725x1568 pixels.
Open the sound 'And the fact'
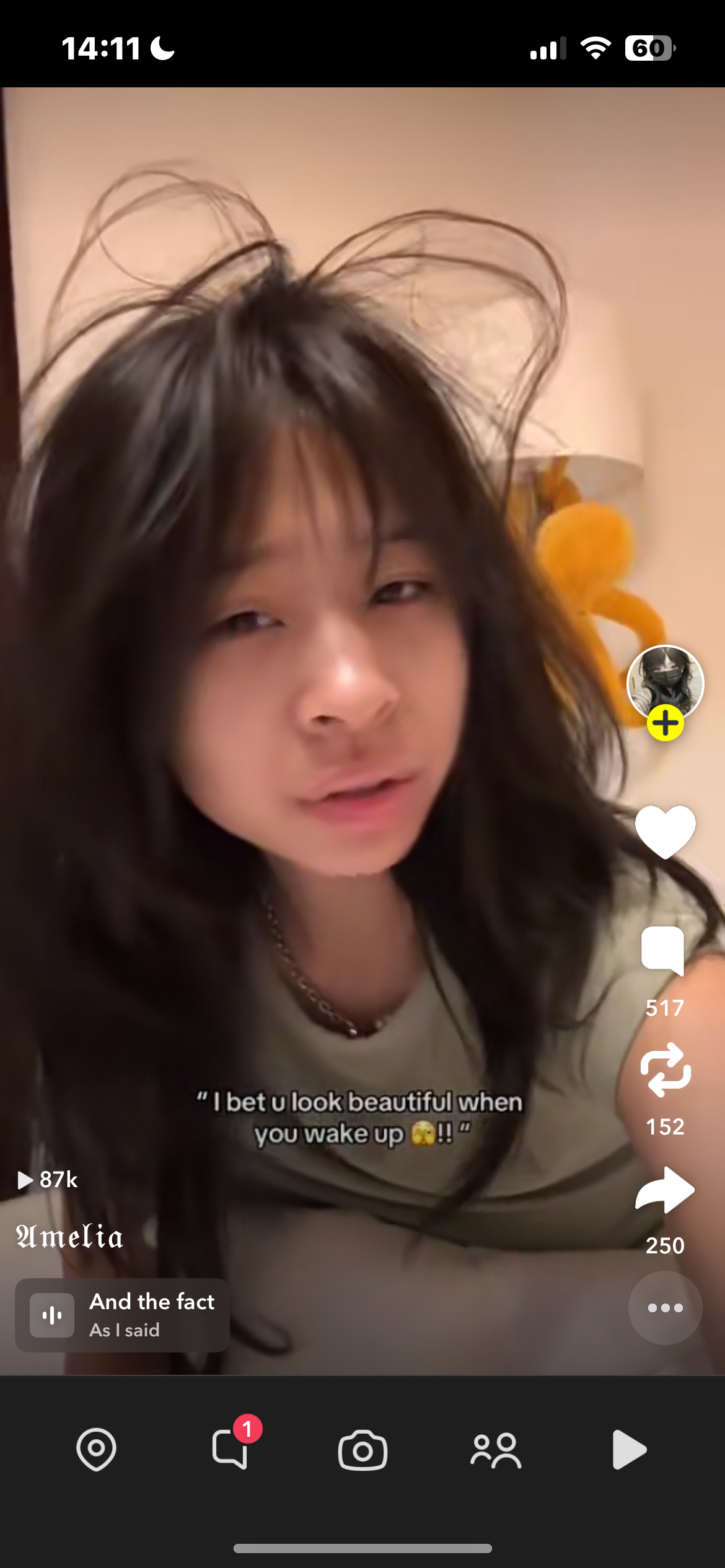[123, 1315]
